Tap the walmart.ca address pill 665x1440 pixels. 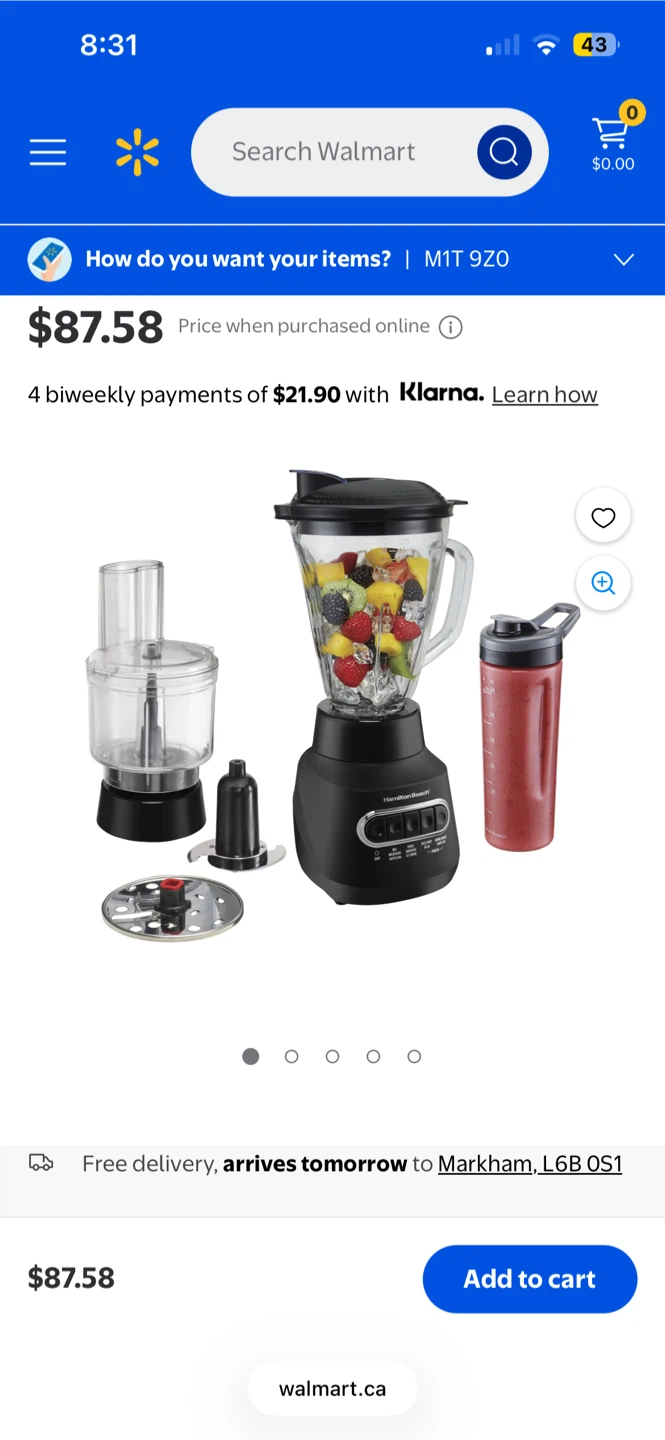tap(332, 1389)
